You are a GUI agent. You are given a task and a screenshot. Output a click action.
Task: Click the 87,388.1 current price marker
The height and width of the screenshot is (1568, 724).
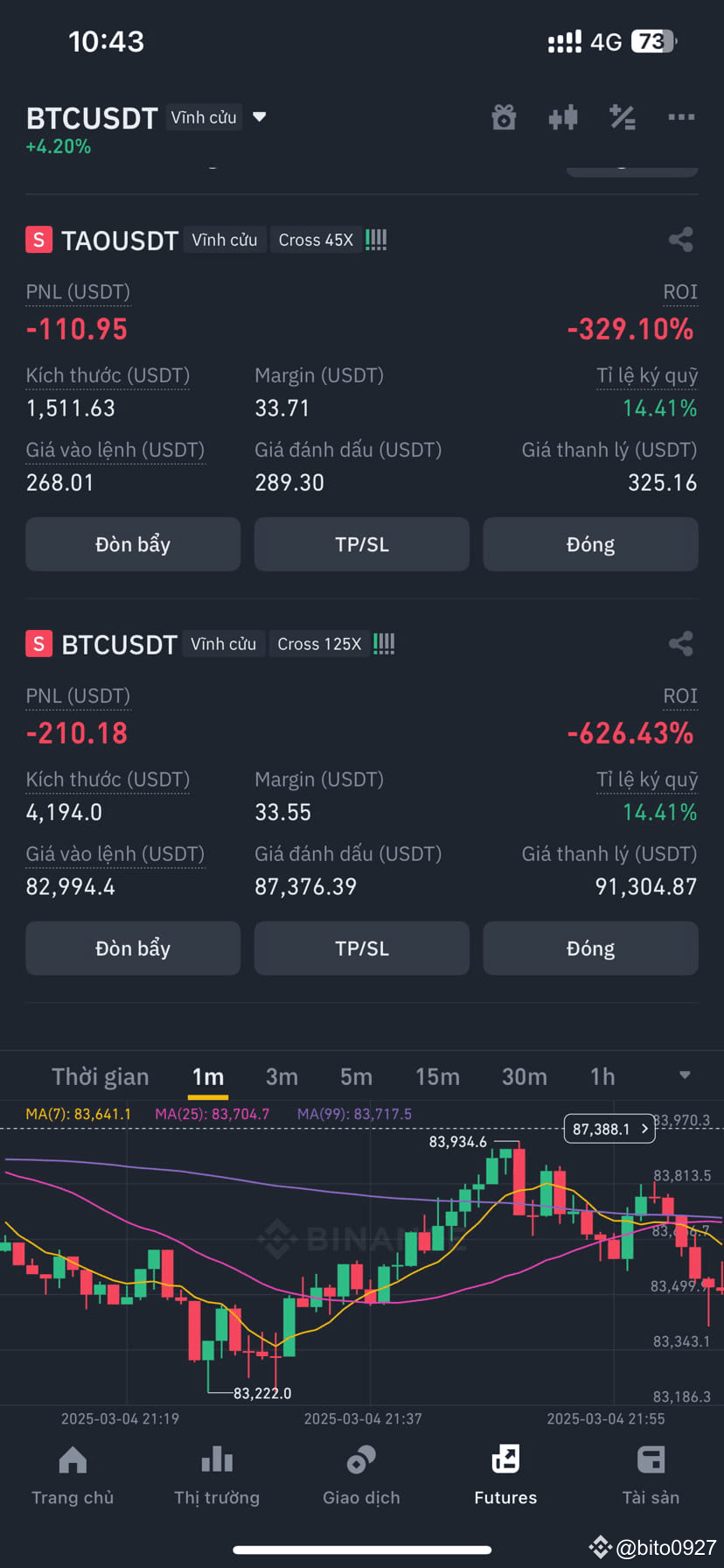[609, 1129]
